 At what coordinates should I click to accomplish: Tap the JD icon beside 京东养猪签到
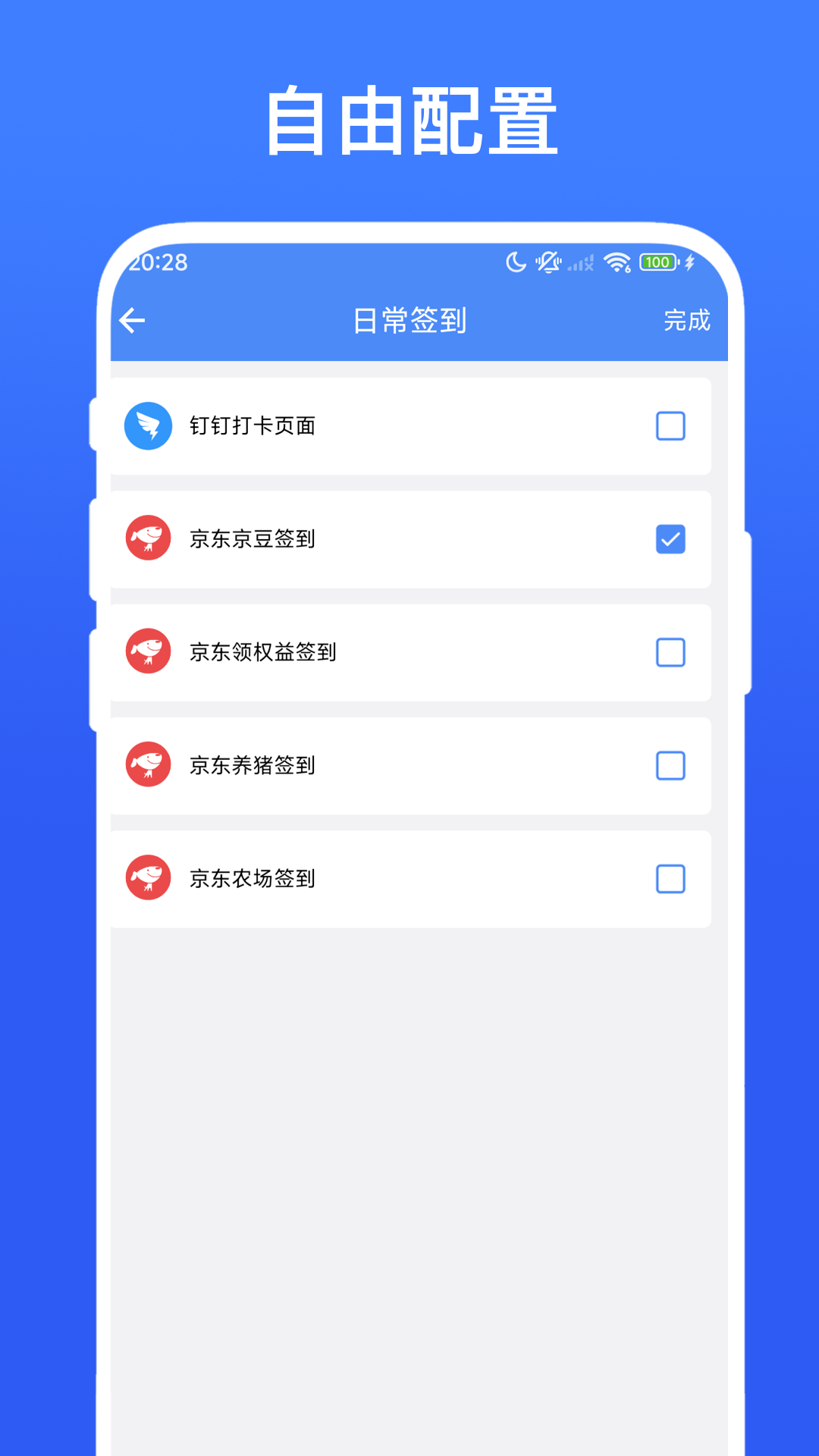tap(148, 765)
